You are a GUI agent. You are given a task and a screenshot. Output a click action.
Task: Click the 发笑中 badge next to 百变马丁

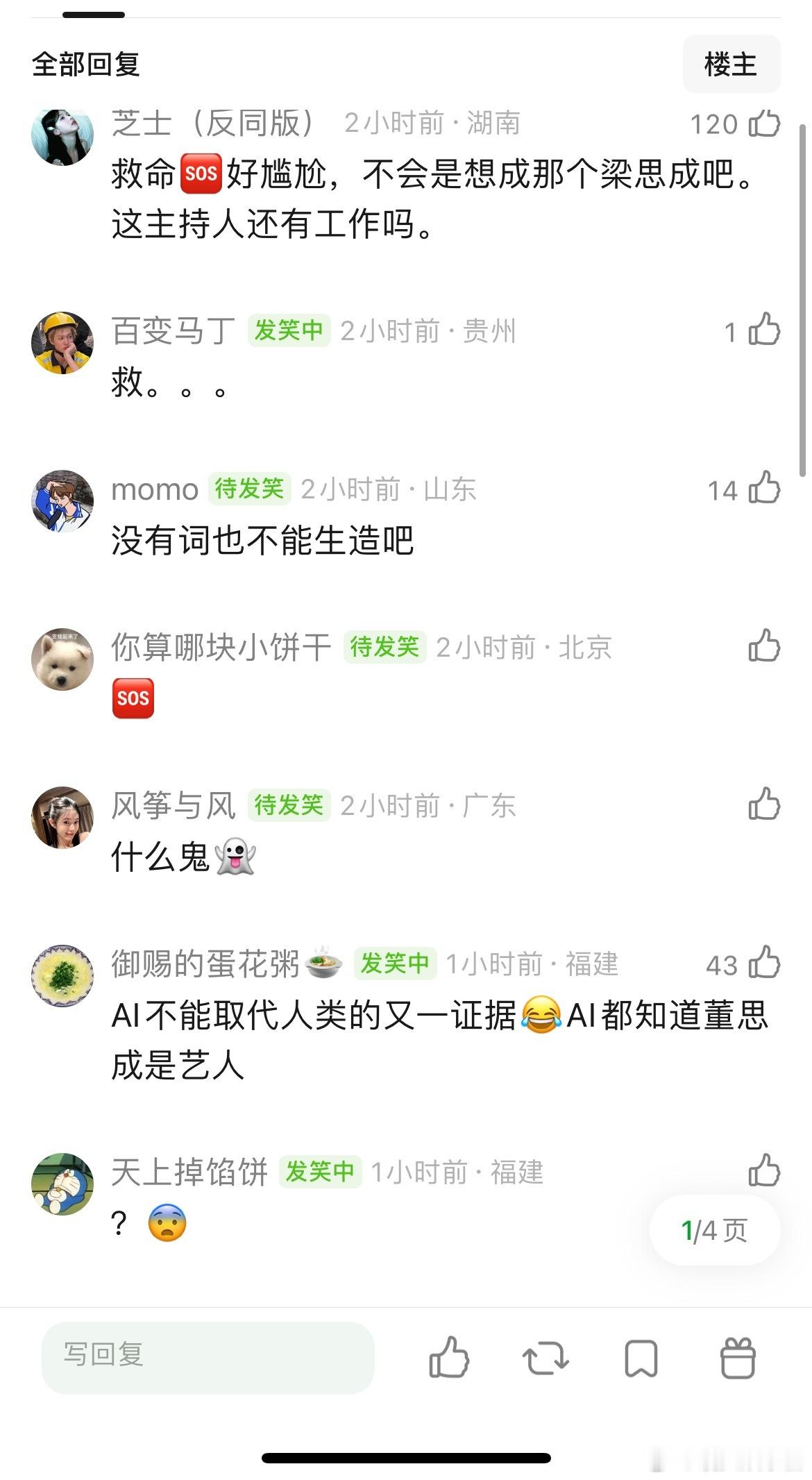289,332
